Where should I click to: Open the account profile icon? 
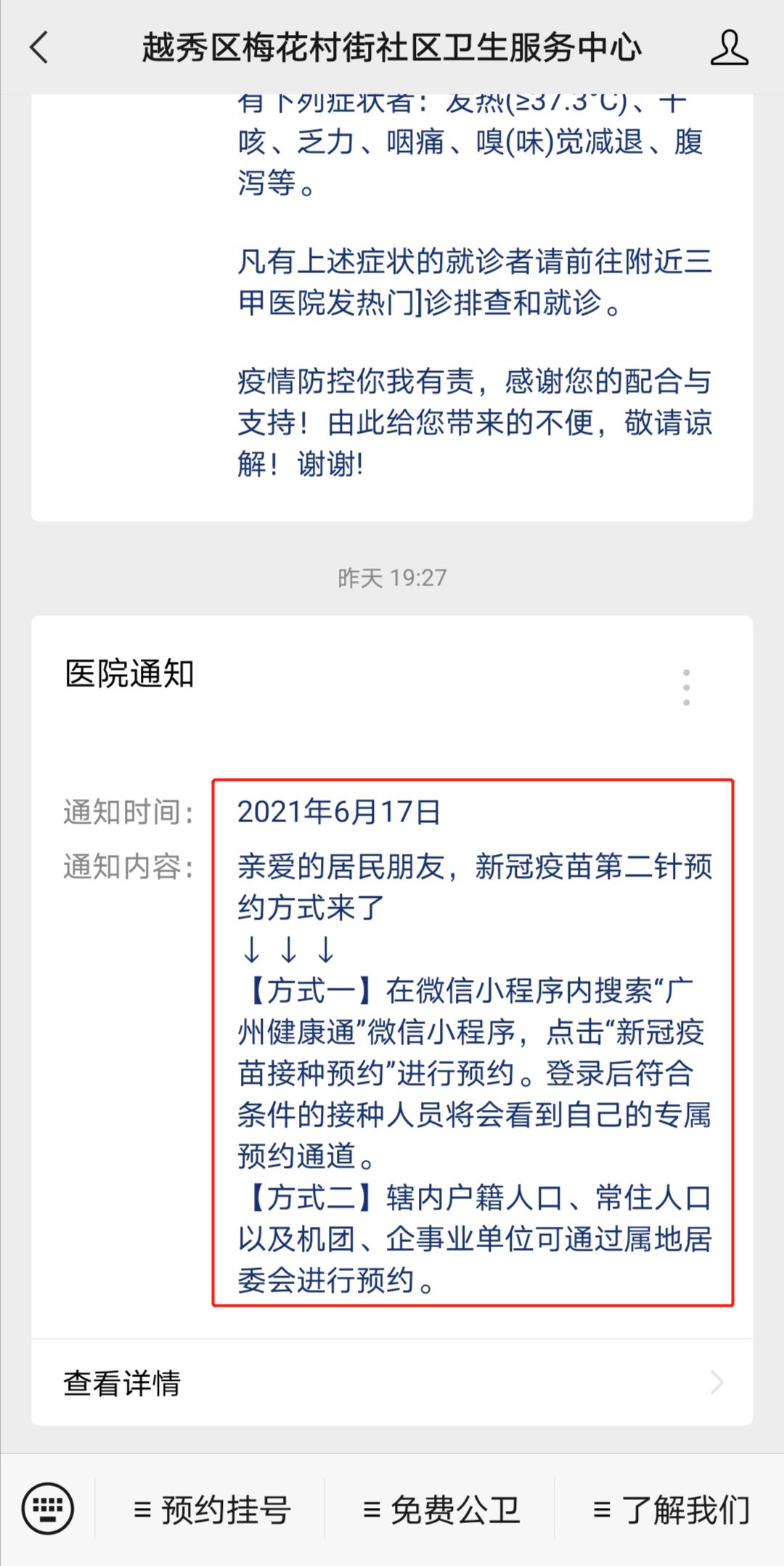(x=729, y=48)
